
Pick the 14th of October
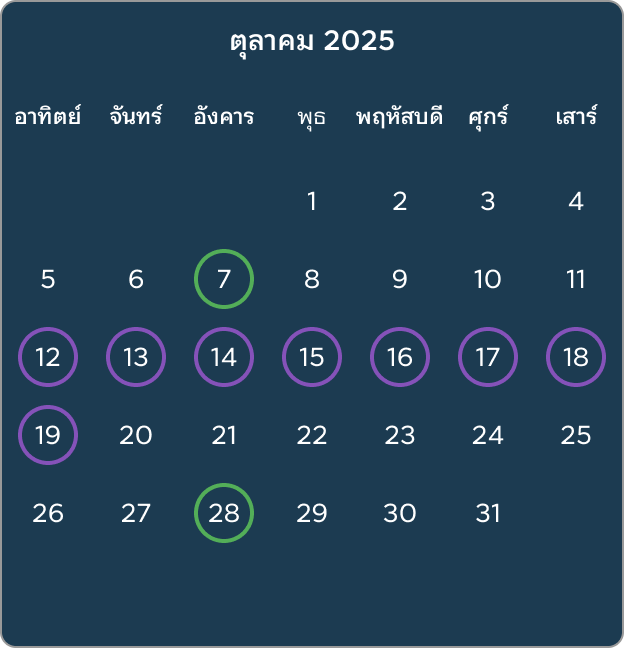coord(224,357)
